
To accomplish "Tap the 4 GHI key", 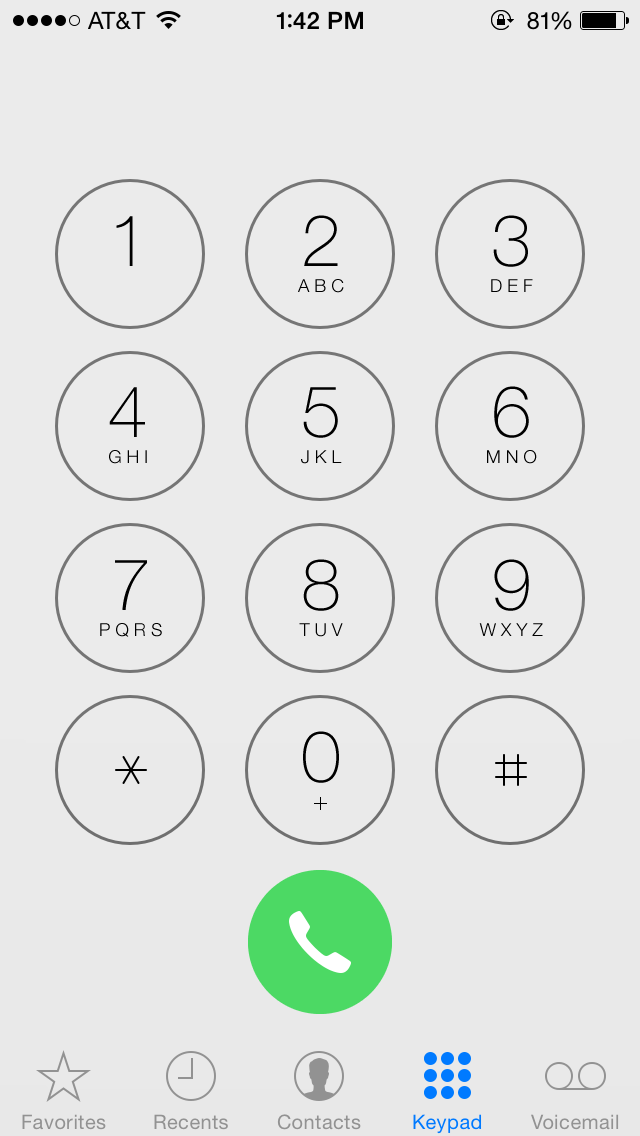I will (x=130, y=426).
